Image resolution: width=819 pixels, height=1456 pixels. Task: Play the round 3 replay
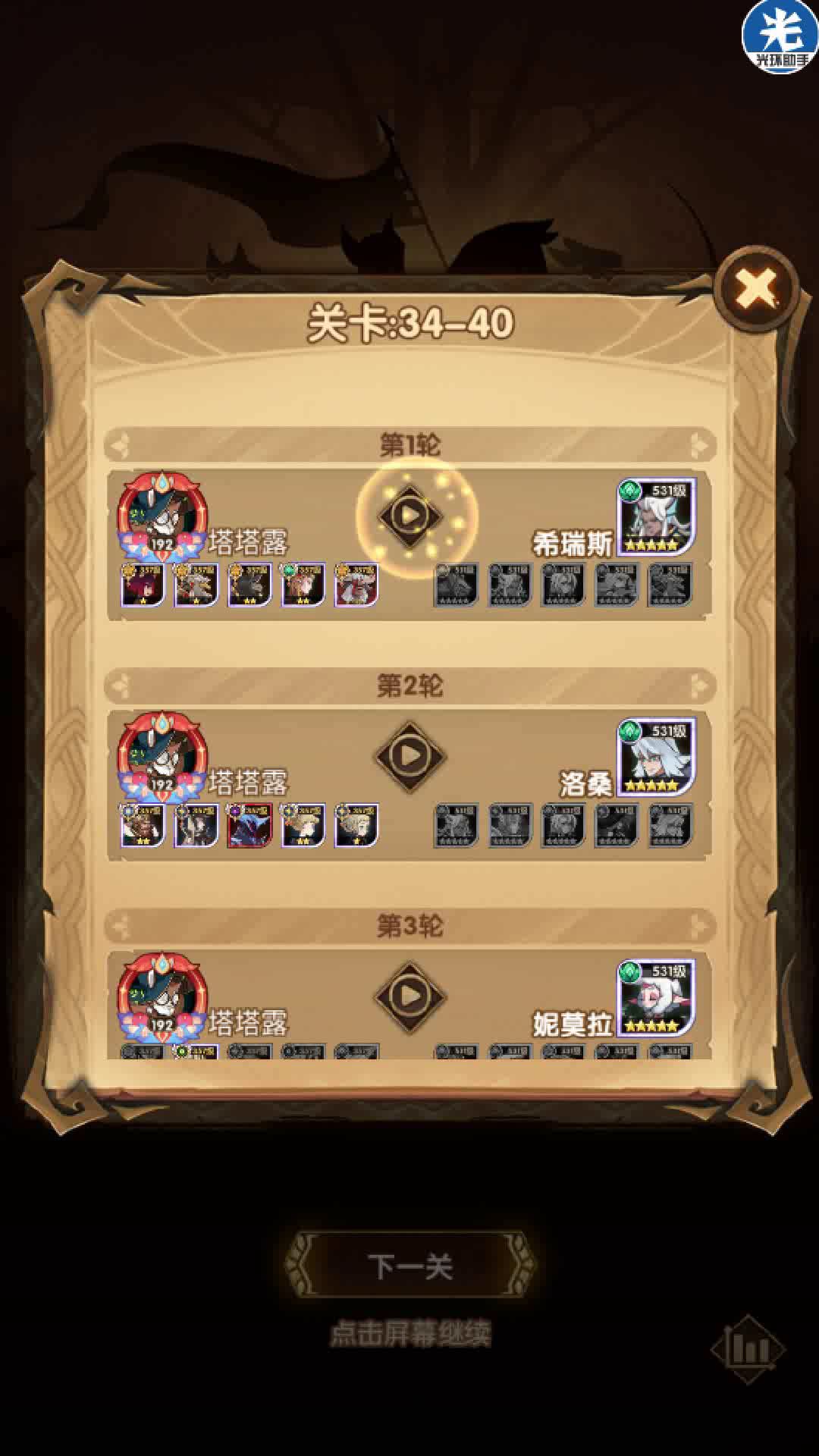coord(409,996)
